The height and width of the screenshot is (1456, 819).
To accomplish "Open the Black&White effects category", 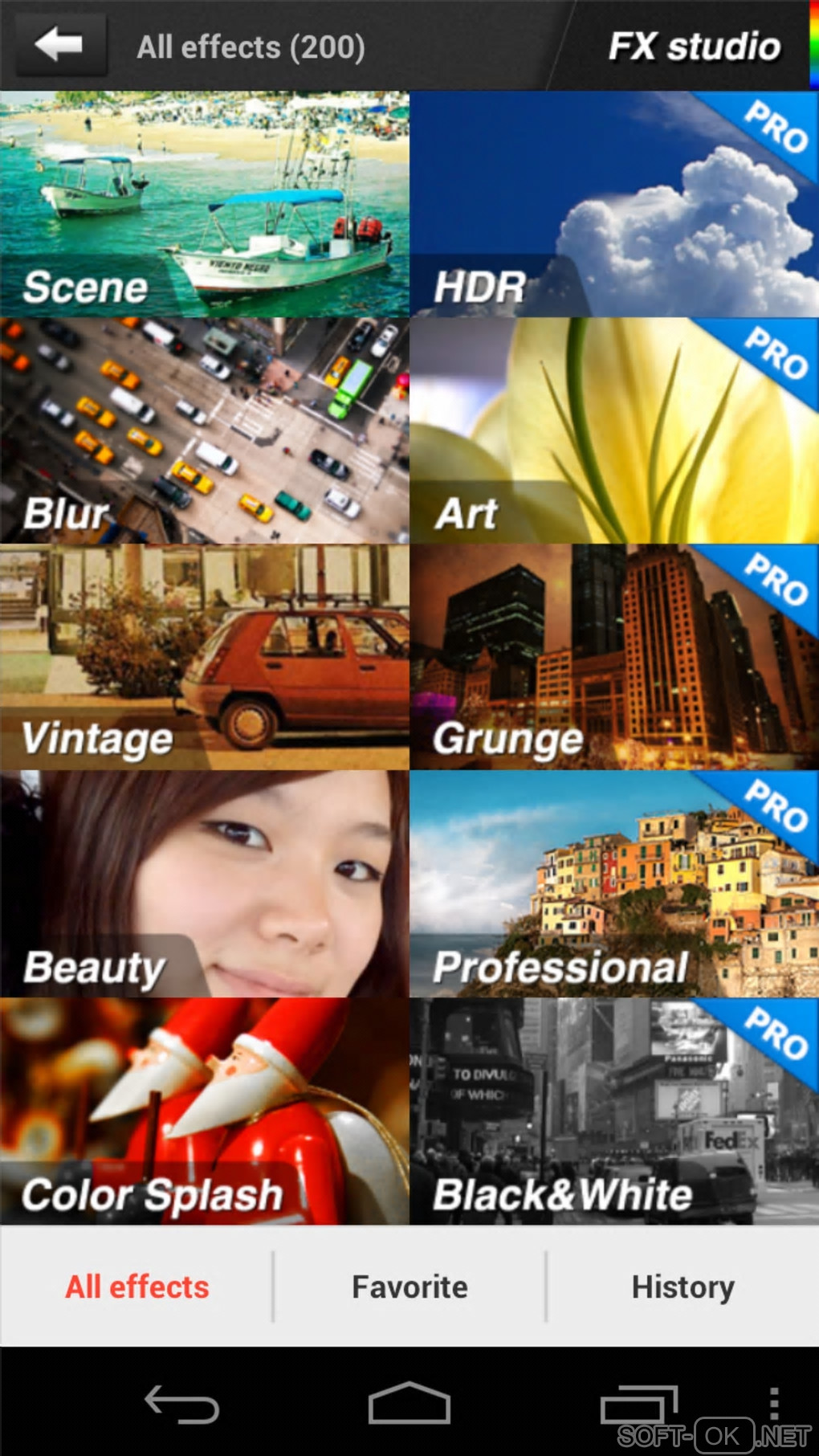I will pos(613,1111).
